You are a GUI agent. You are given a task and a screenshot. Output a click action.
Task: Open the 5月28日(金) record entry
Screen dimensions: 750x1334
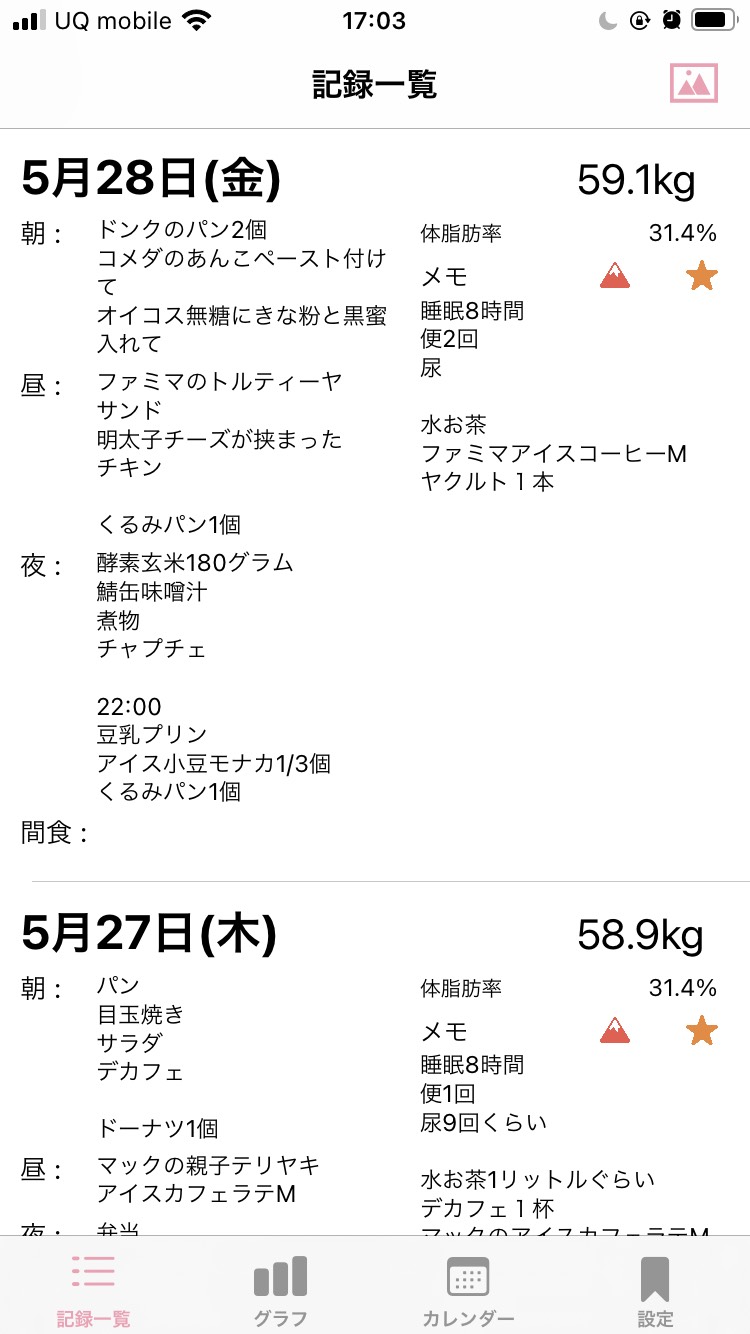click(x=375, y=505)
